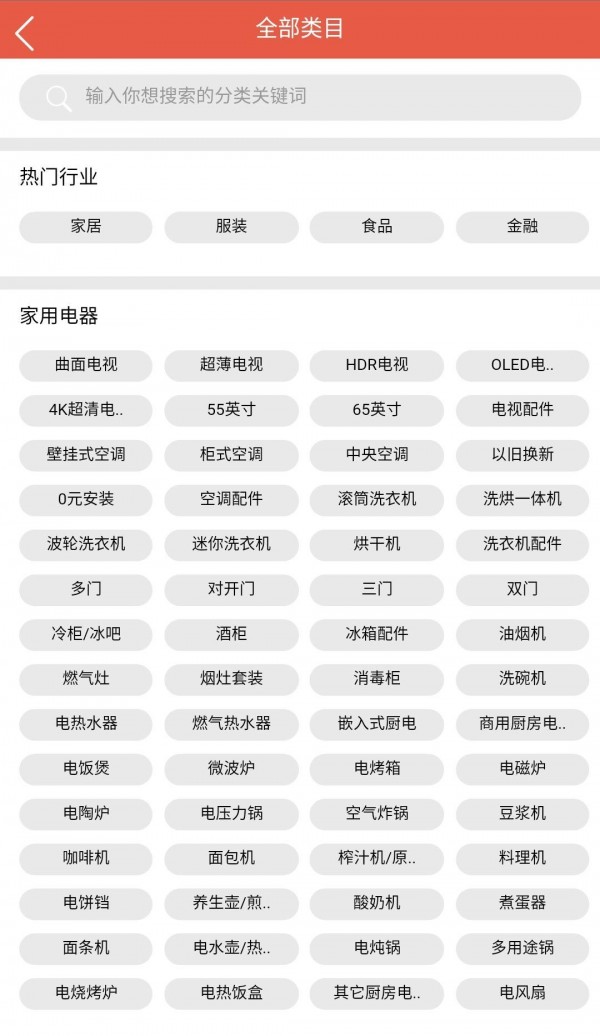The height and width of the screenshot is (1036, 600).
Task: Select the 油烟机 category chip
Action: click(x=522, y=634)
